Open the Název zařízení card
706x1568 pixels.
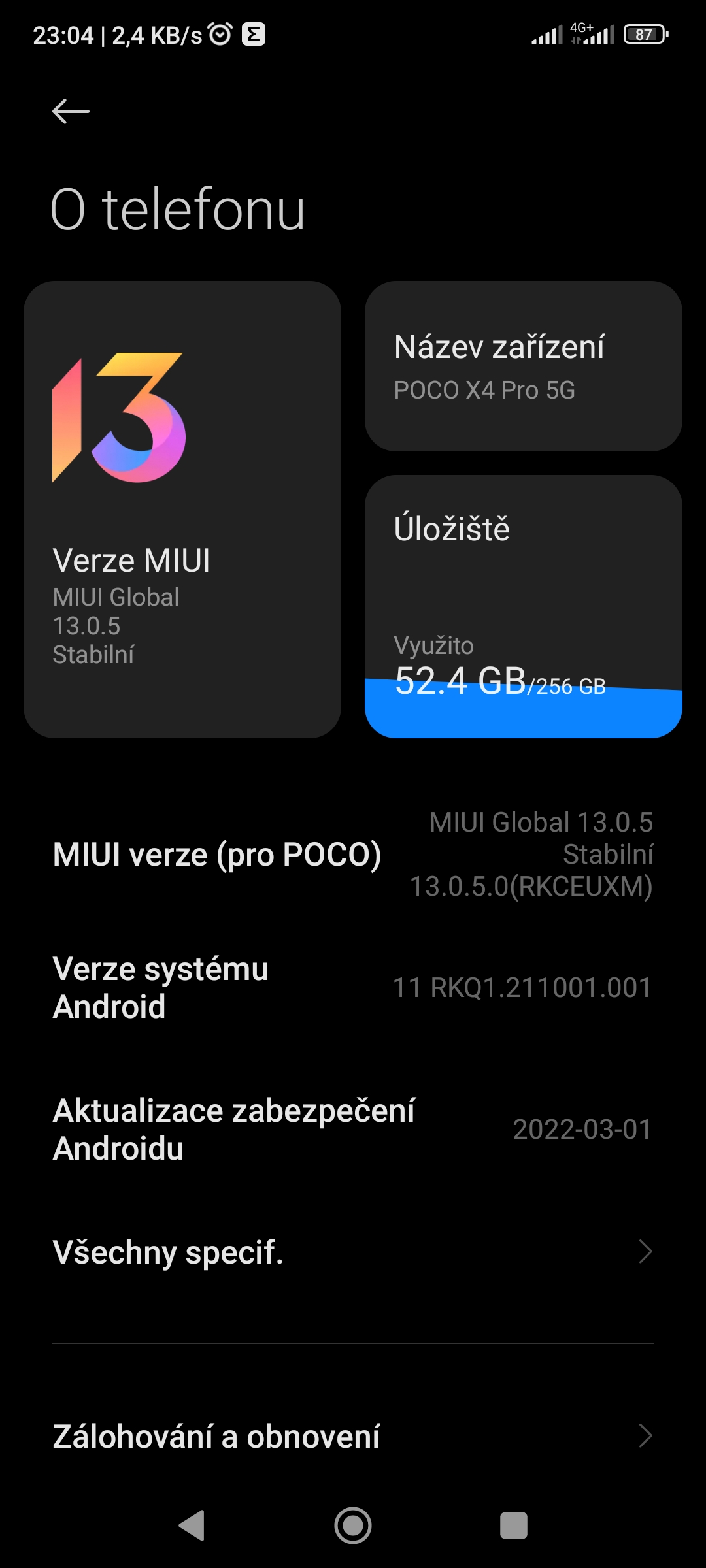(x=523, y=366)
